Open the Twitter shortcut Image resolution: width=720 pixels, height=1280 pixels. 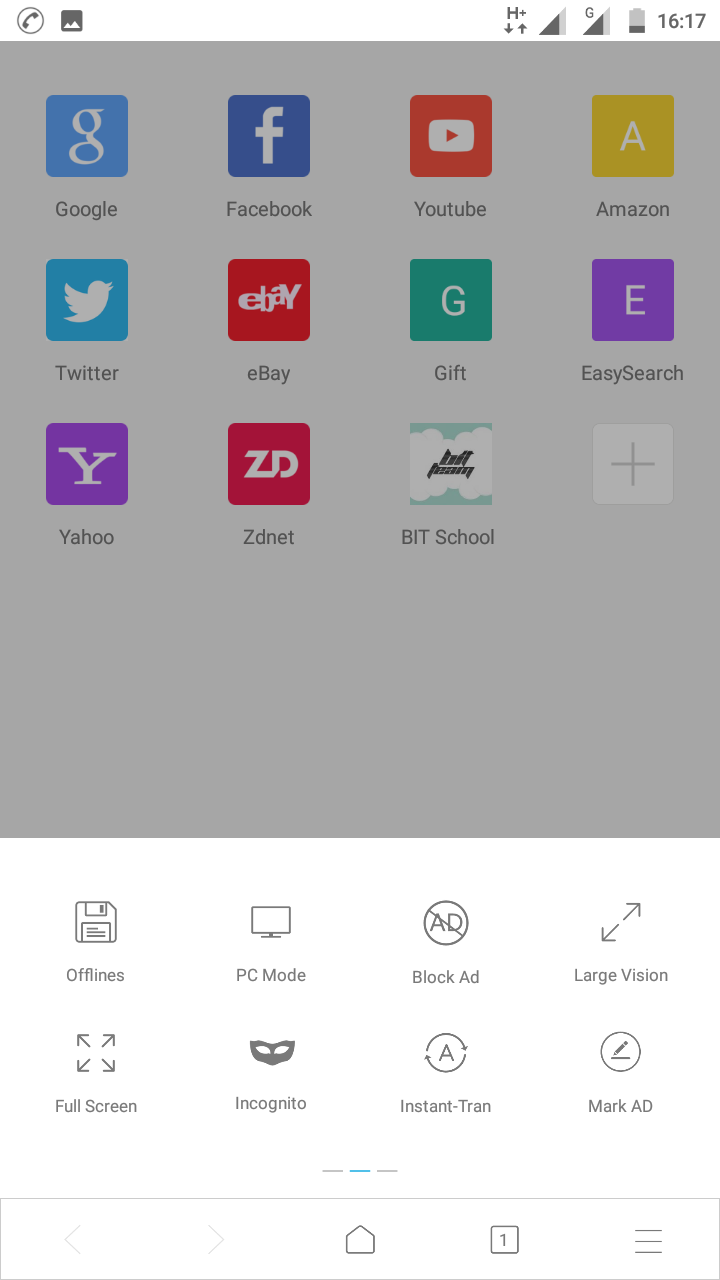tap(87, 321)
